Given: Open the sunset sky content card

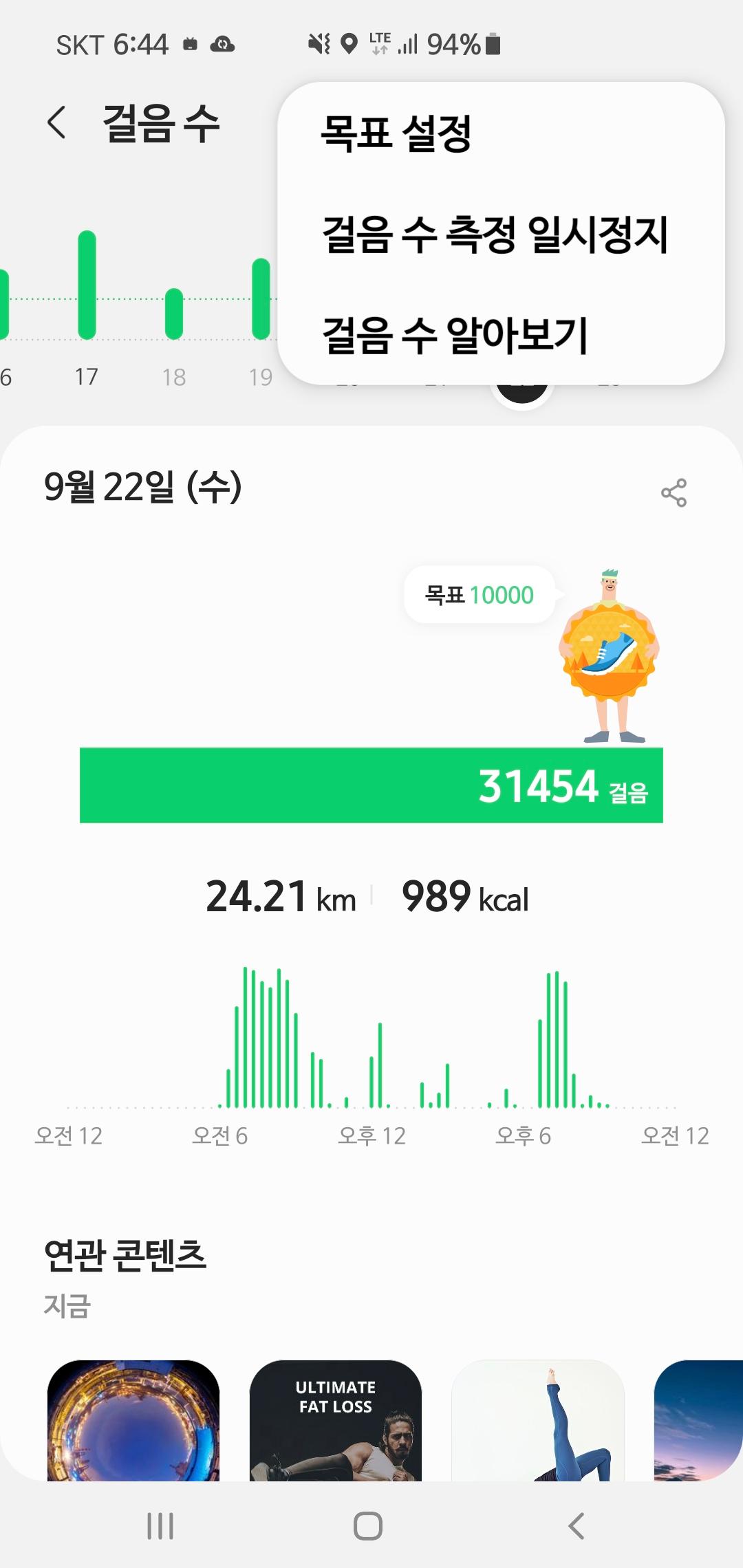Looking at the screenshot, I should click(698, 1419).
